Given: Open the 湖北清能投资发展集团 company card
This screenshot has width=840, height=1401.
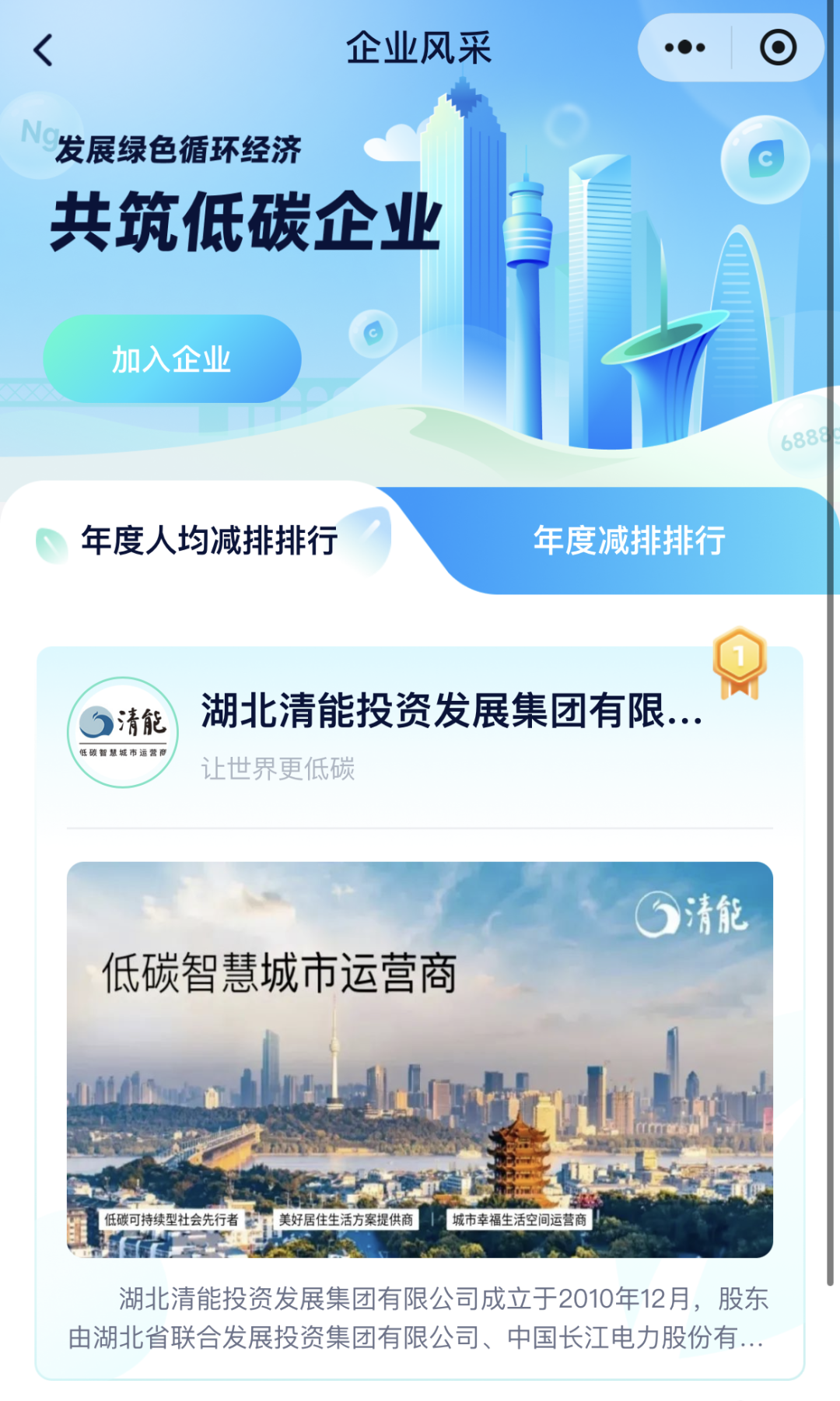Looking at the screenshot, I should (451, 711).
